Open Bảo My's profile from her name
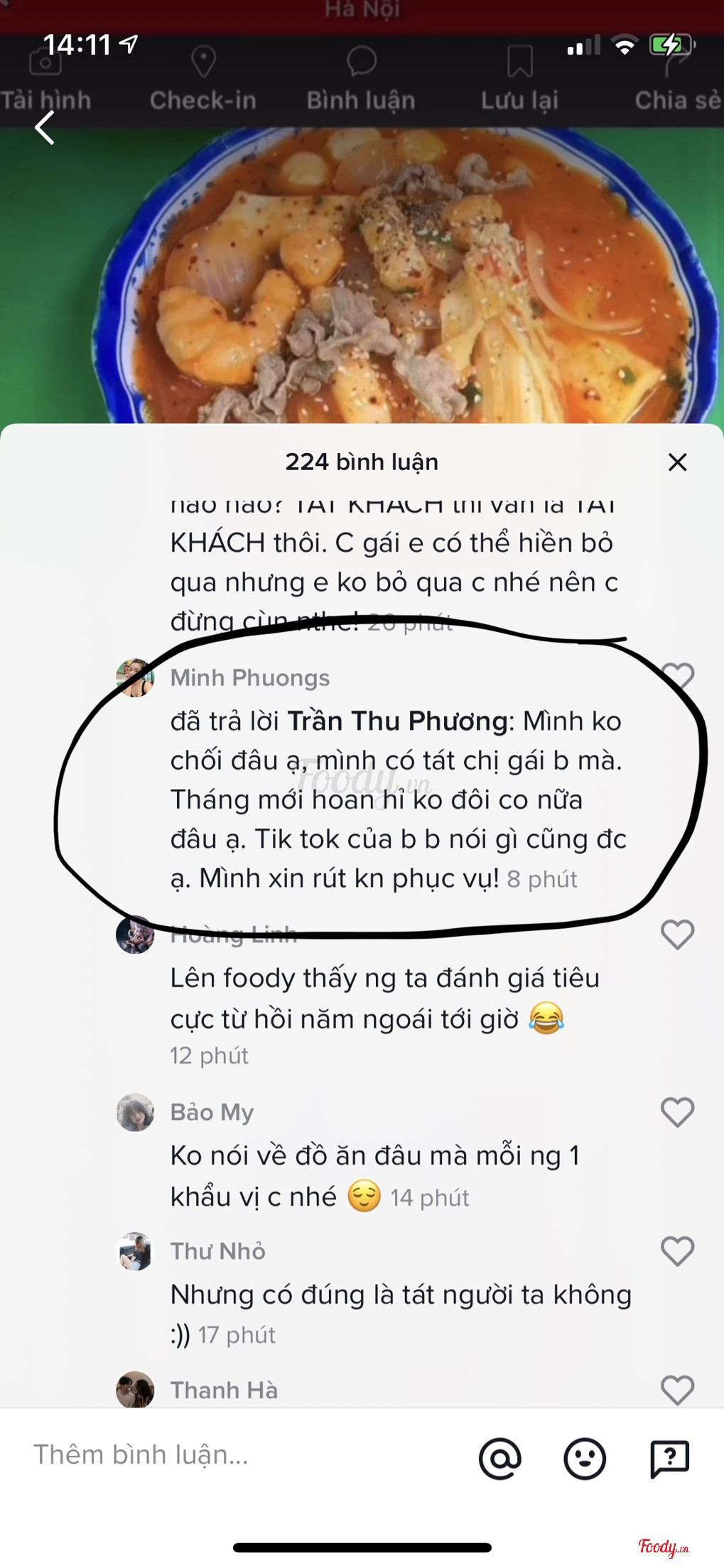 coord(212,1112)
